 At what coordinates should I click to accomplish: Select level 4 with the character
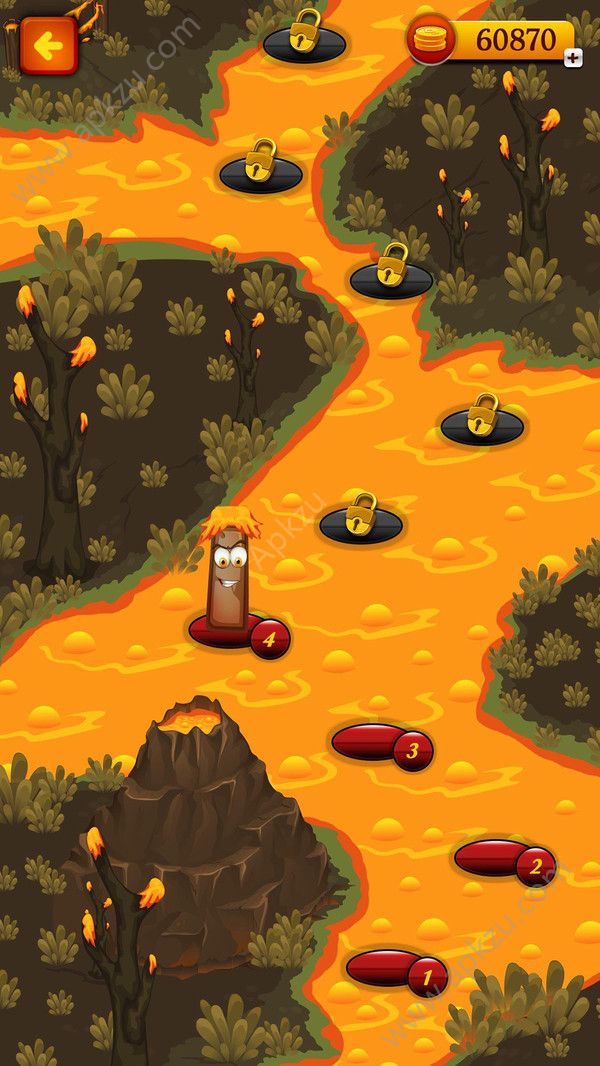pyautogui.click(x=240, y=631)
